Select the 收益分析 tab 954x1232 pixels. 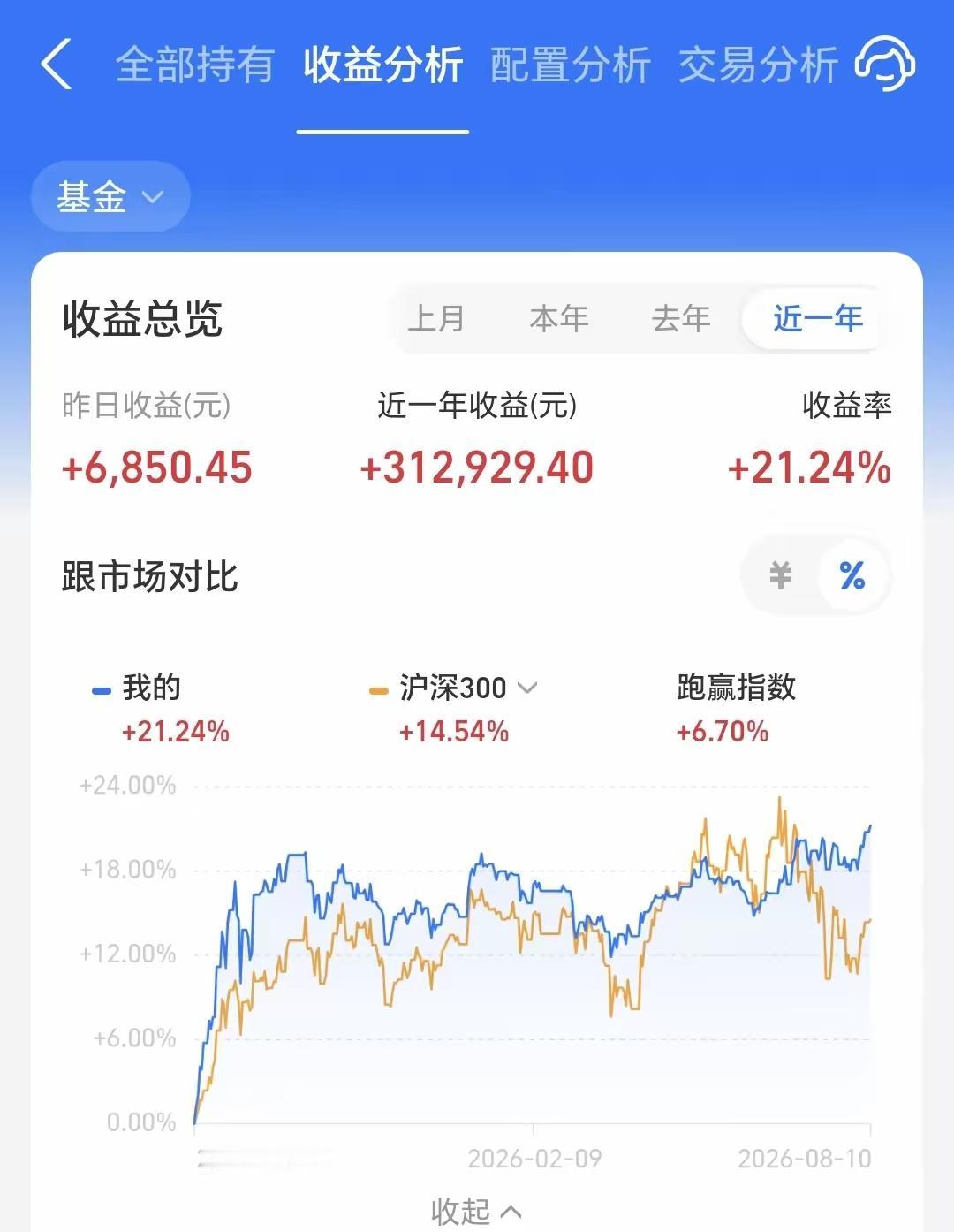point(382,65)
